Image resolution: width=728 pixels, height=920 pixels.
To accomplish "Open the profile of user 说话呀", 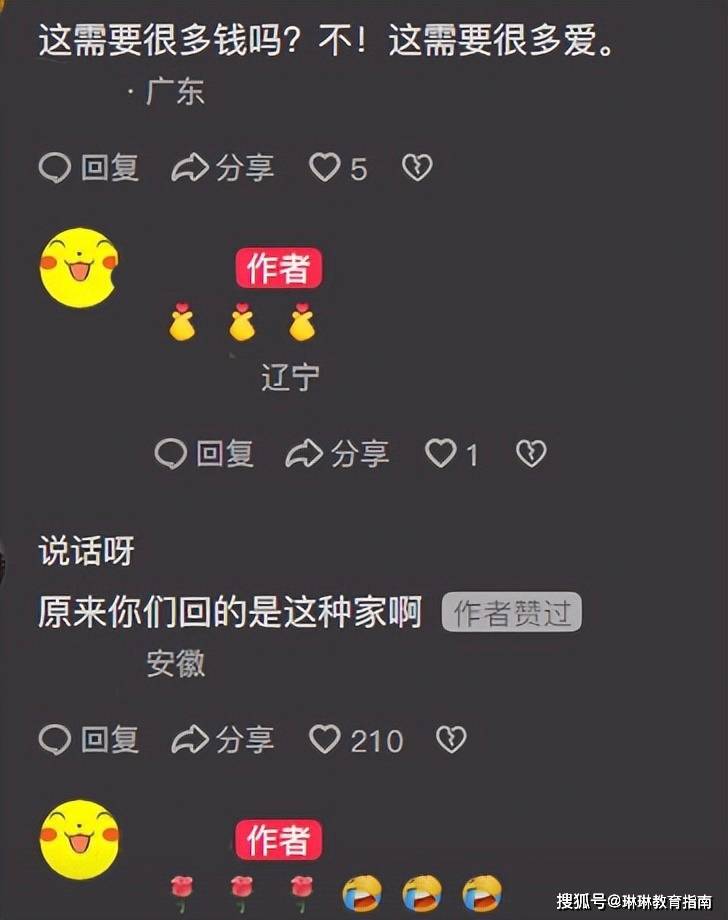I will pos(86,551).
